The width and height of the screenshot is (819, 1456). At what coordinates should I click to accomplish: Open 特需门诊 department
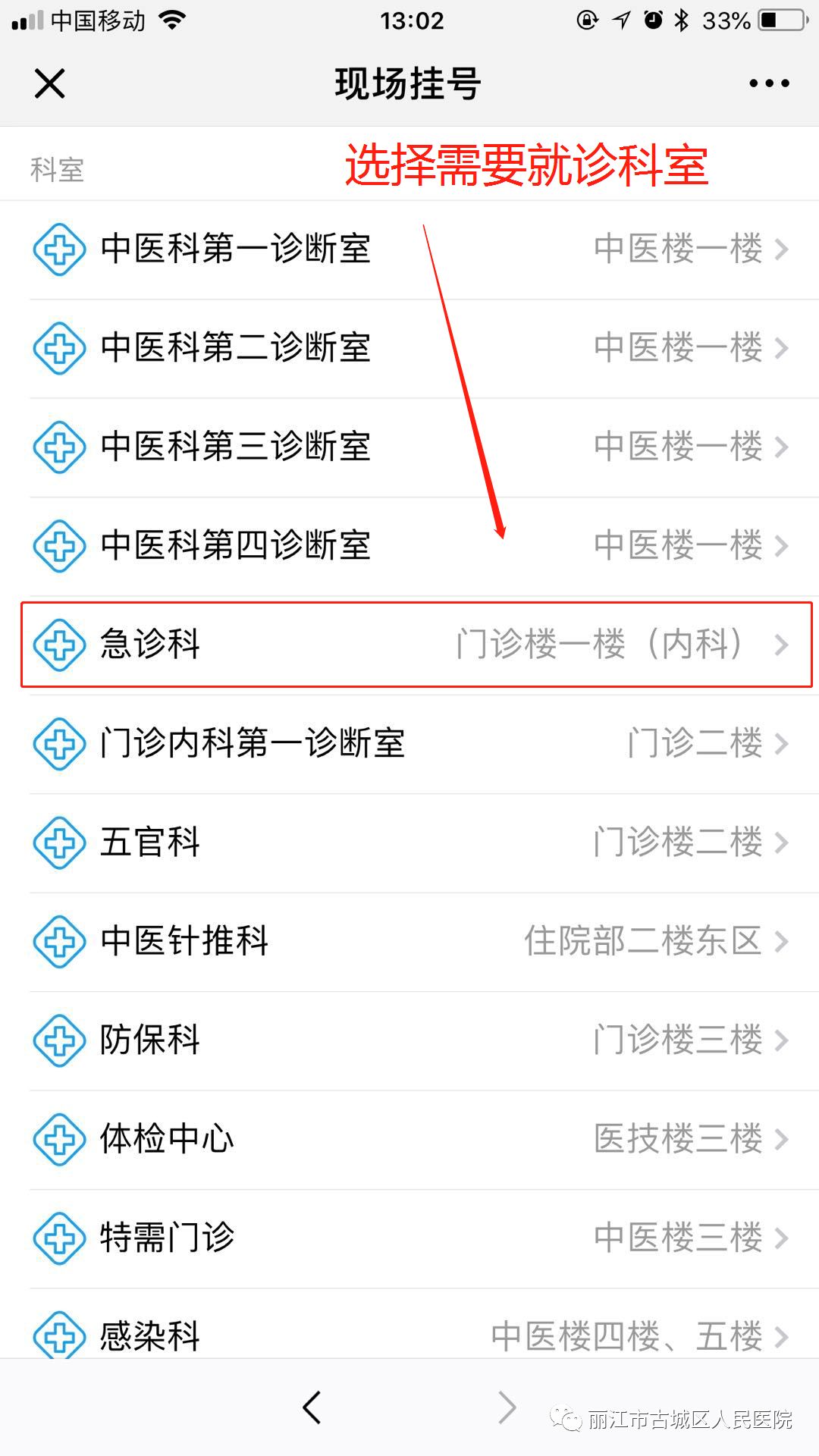pos(409,1238)
